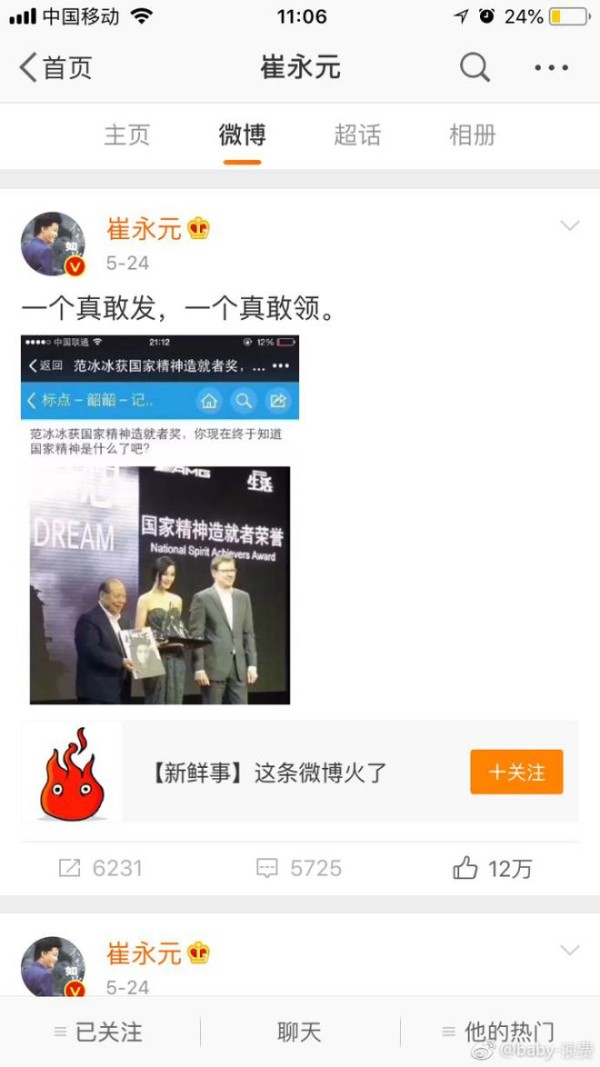Open search in 崔永元's profile
This screenshot has width=600, height=1067.
point(475,68)
